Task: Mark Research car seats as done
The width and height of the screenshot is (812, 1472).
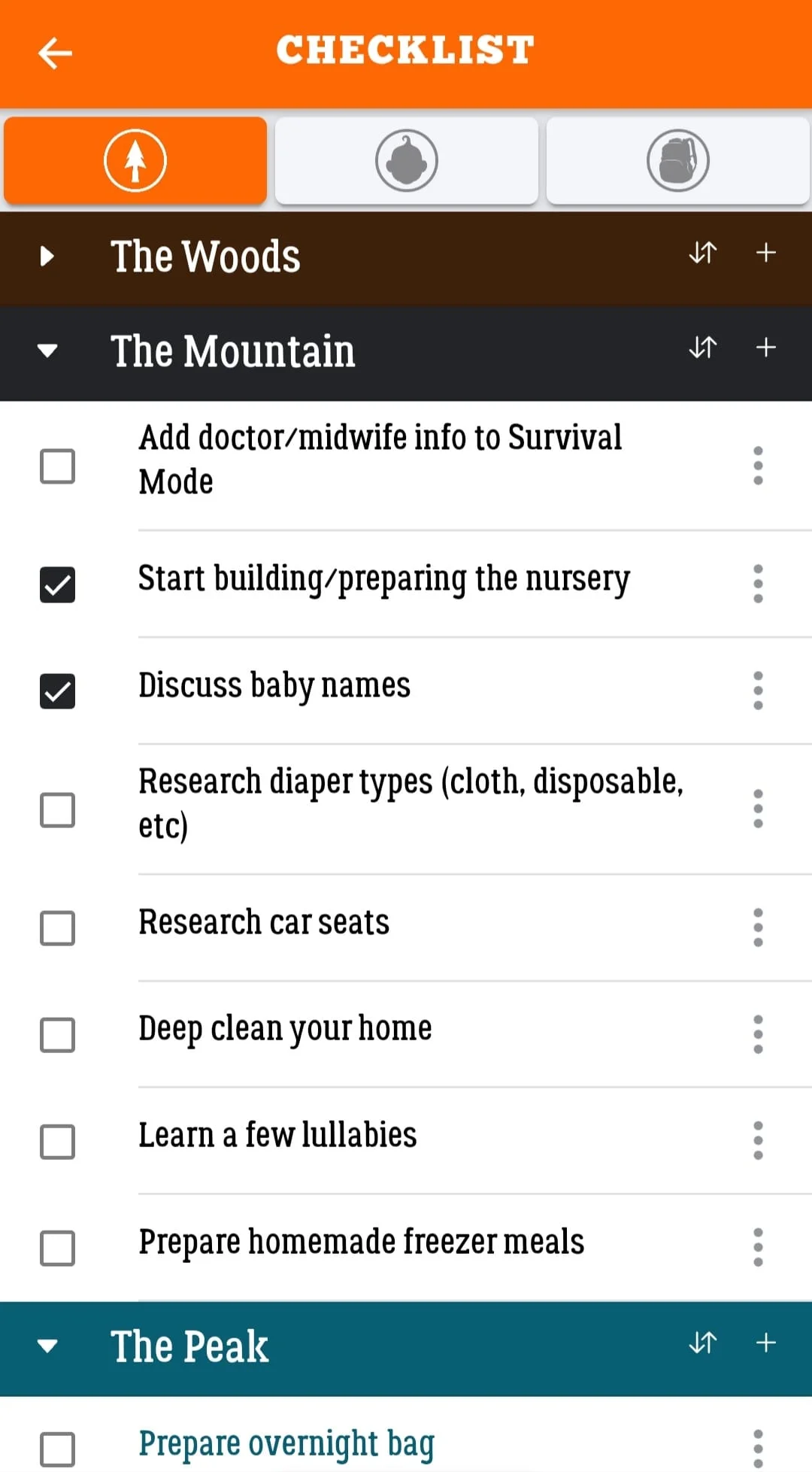Action: coord(57,927)
